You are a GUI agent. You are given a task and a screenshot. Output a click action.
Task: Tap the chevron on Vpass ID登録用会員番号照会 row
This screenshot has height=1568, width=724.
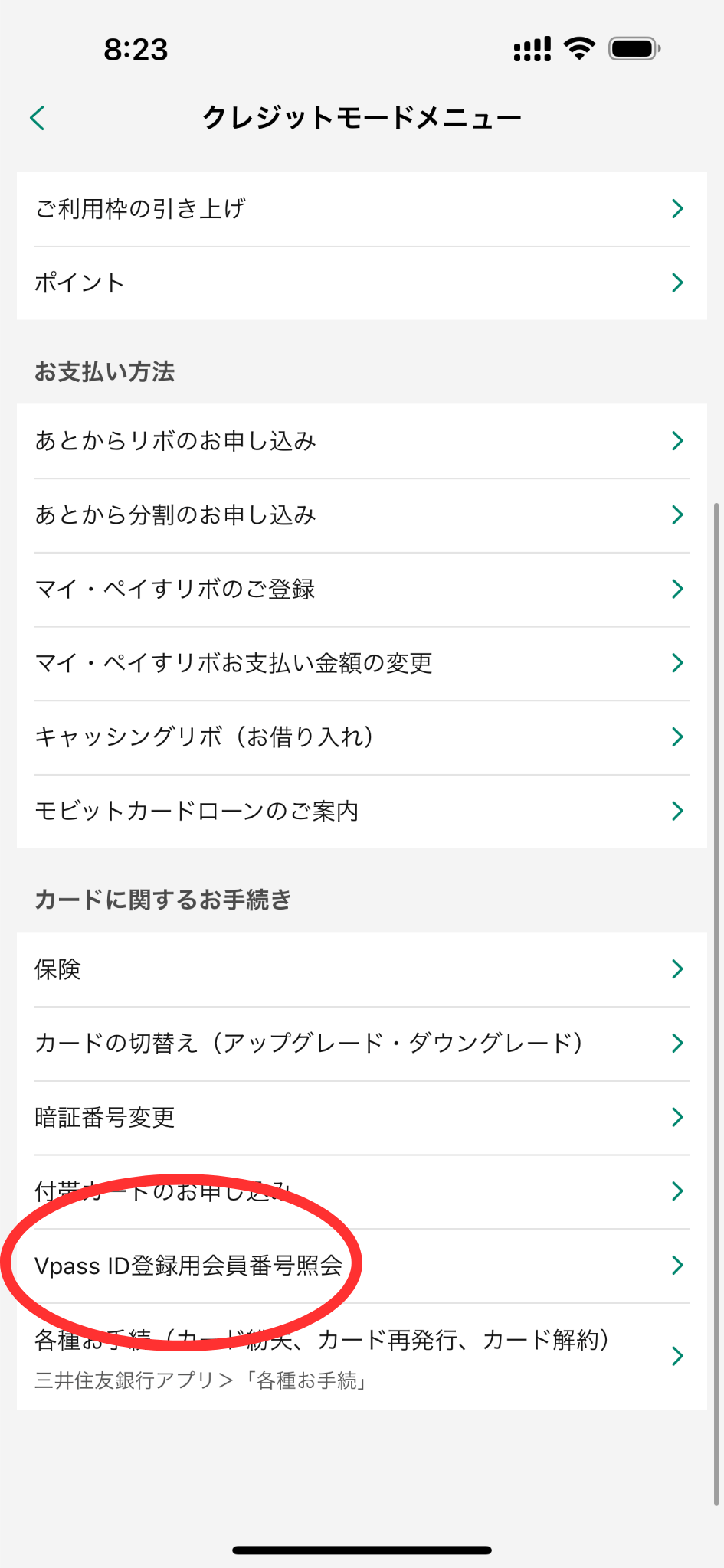point(677,1265)
